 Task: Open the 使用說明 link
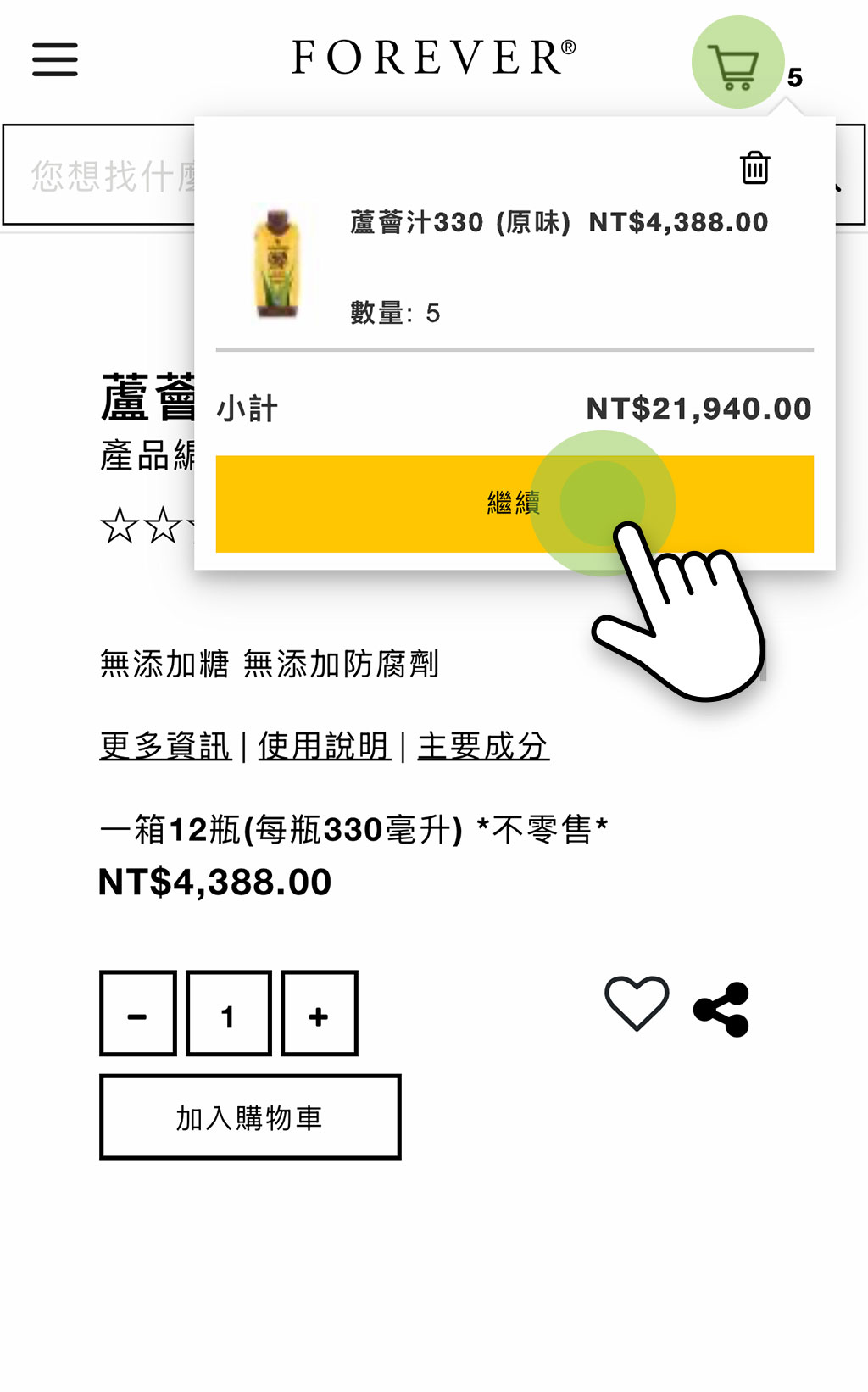click(324, 746)
